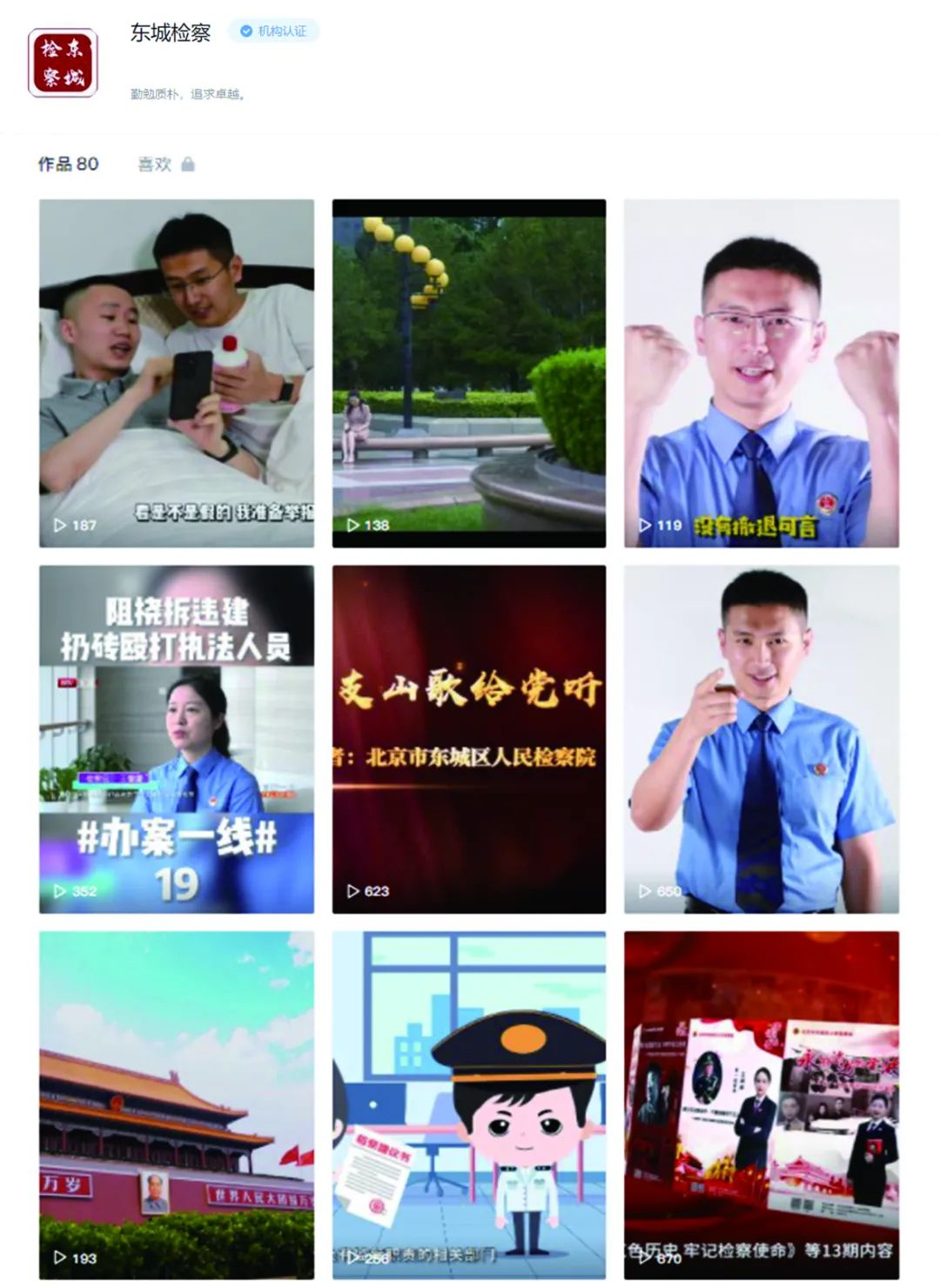Open the 办案一线 19 video
The width and height of the screenshot is (940, 1288).
[177, 739]
